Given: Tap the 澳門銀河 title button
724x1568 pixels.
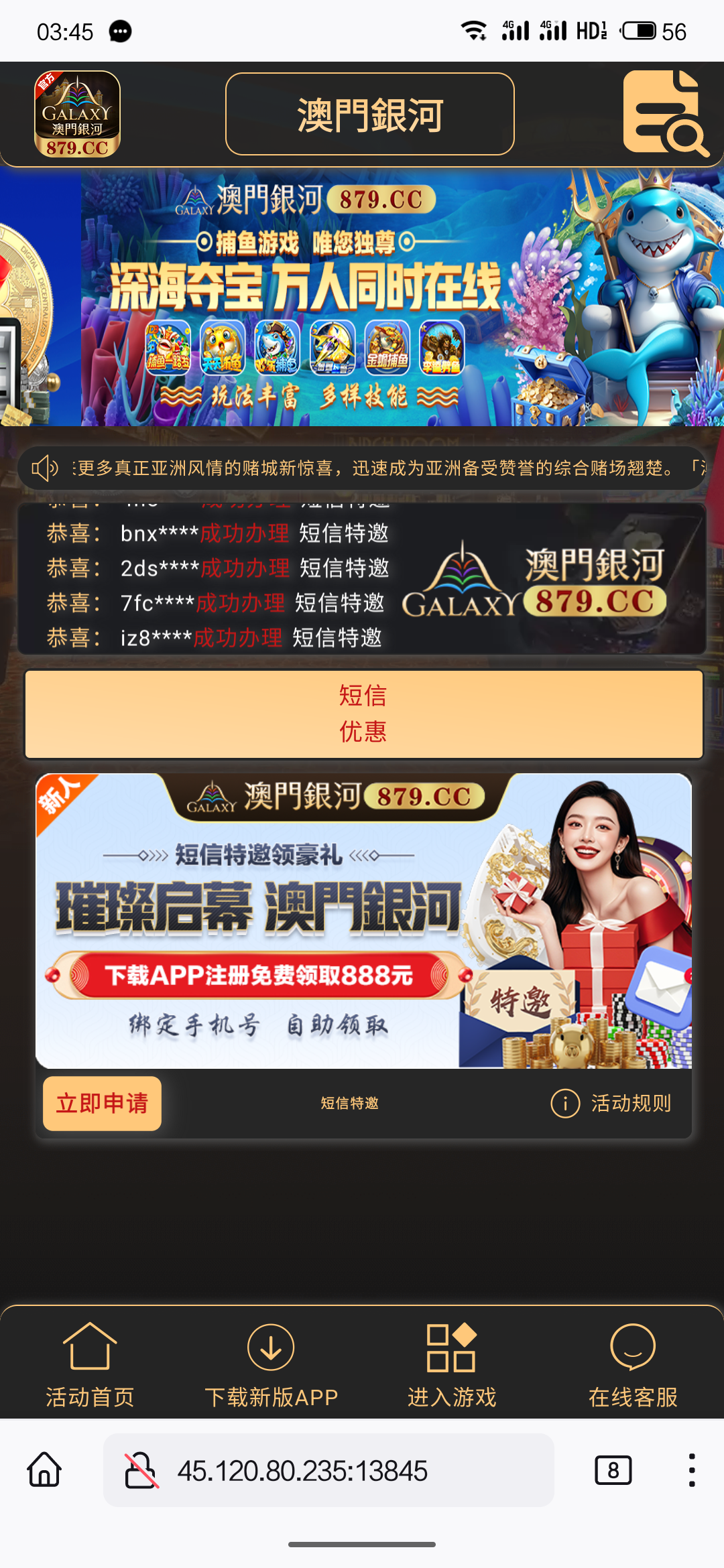Looking at the screenshot, I should (x=369, y=115).
